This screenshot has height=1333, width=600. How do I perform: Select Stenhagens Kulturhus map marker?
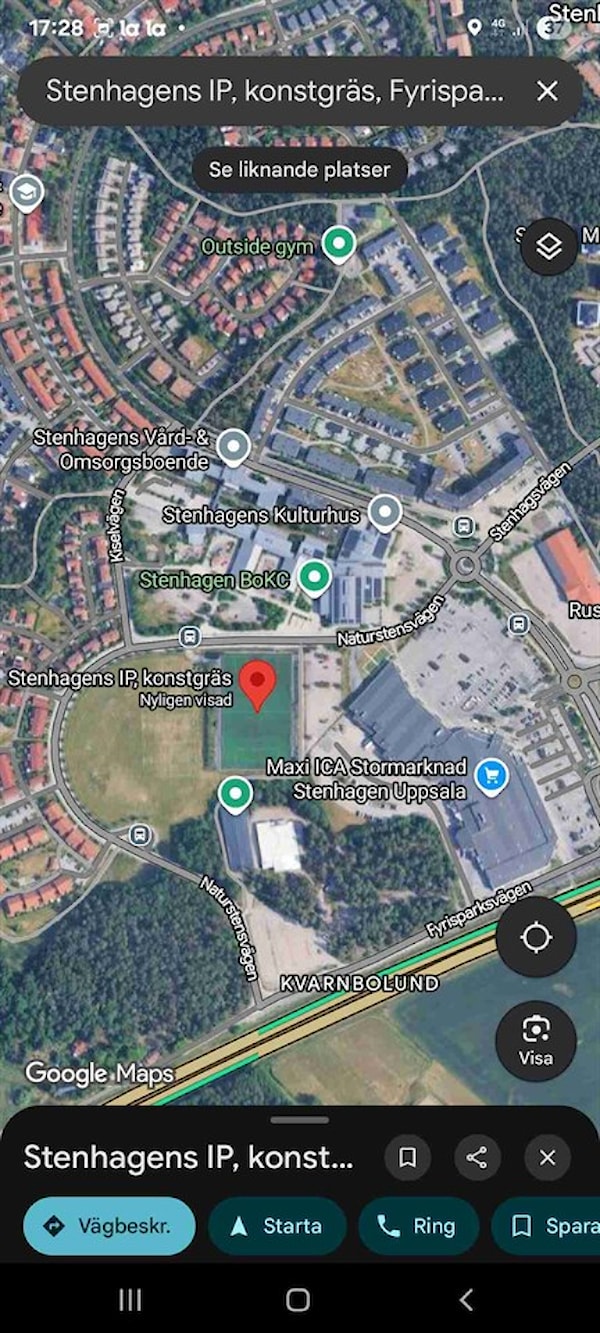[x=384, y=513]
